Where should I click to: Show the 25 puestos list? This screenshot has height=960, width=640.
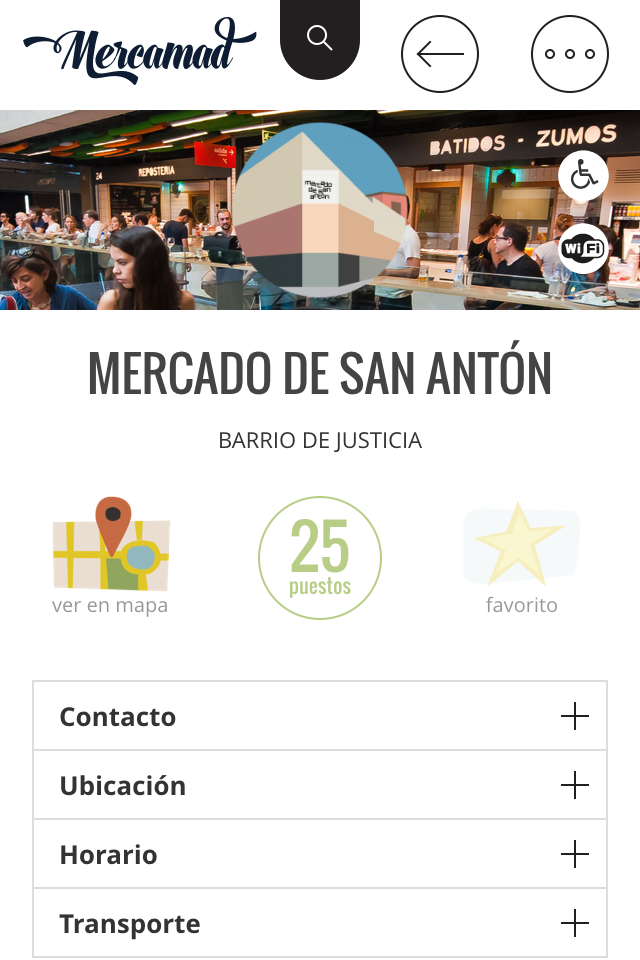(x=320, y=558)
